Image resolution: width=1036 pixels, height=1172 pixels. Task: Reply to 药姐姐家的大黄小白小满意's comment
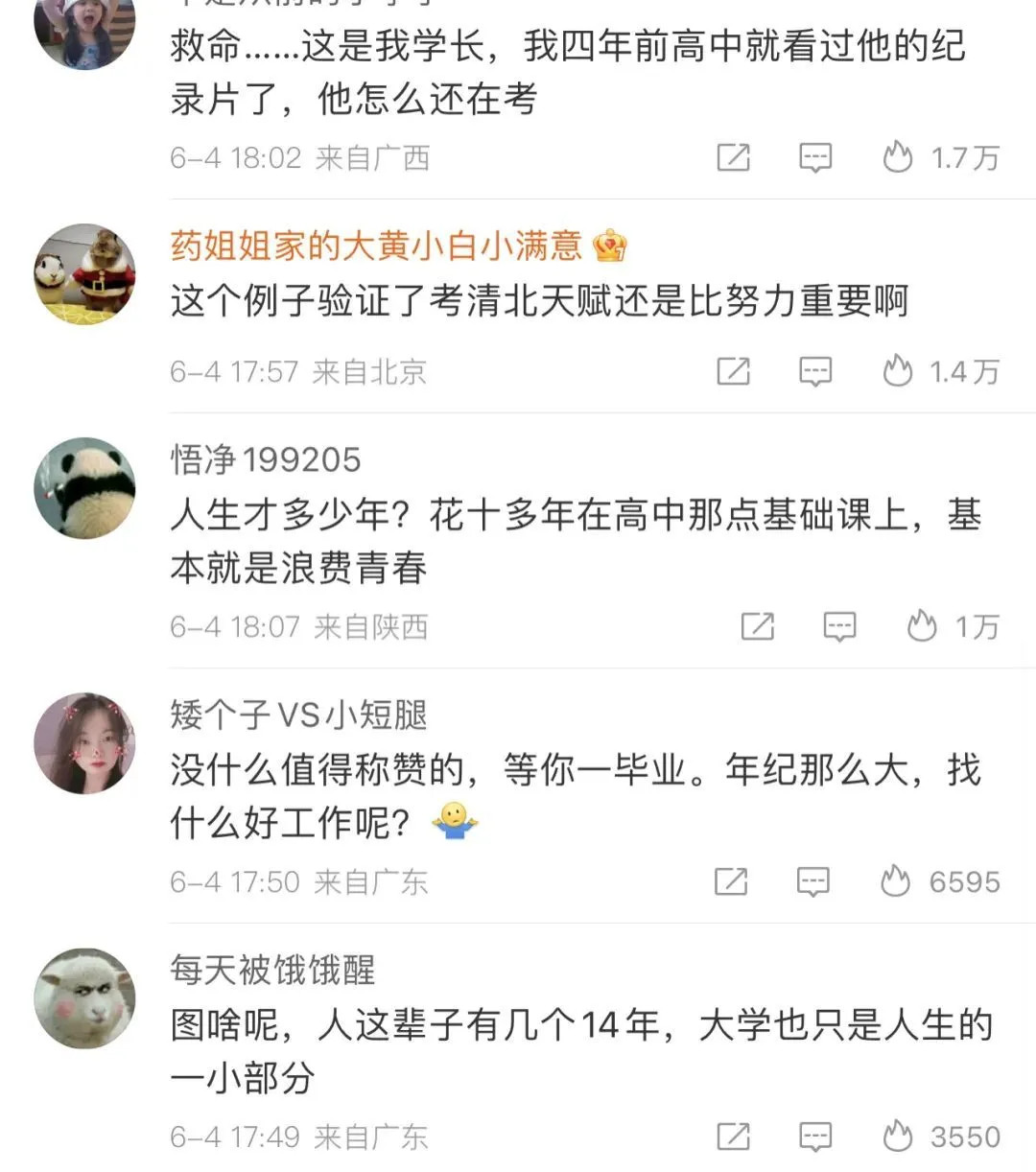[815, 371]
